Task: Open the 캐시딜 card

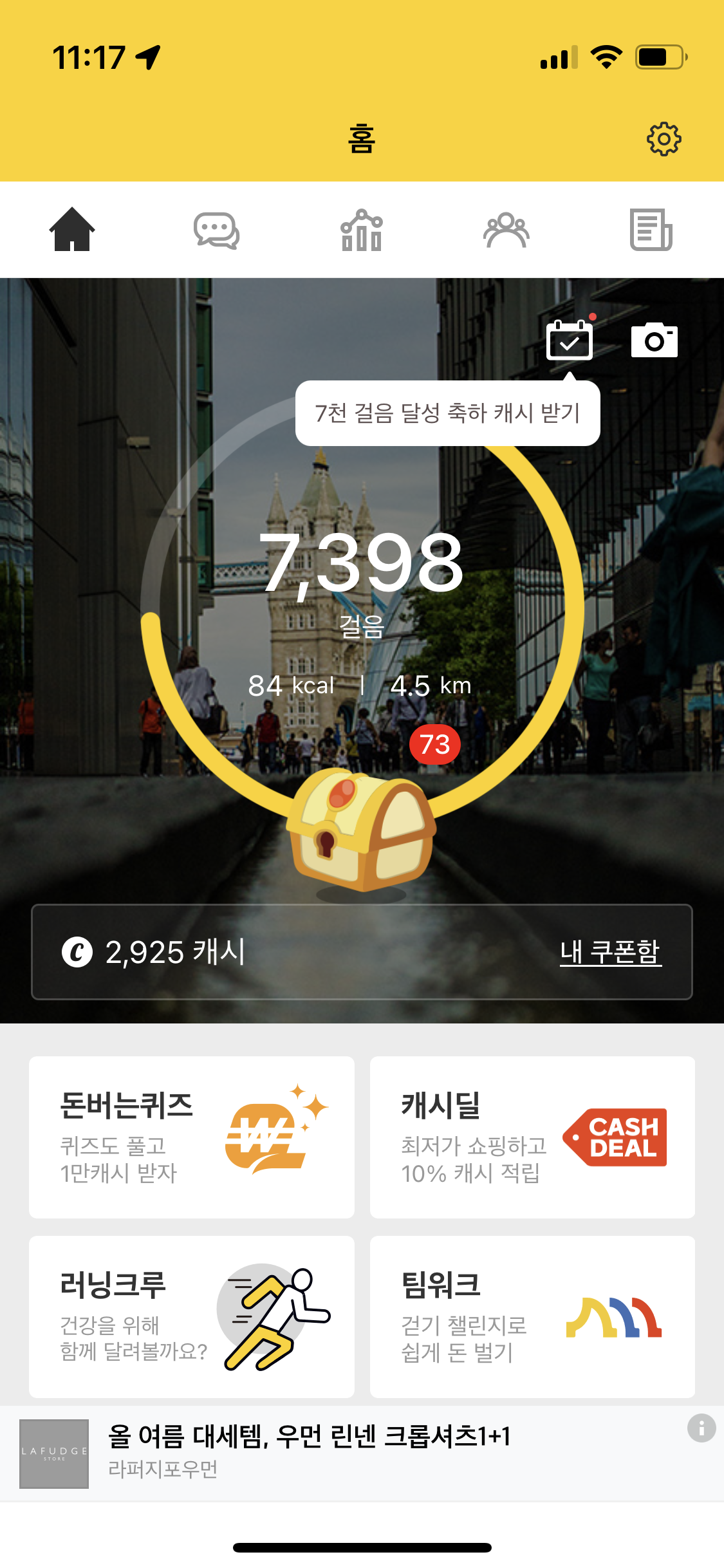Action: pos(532,1137)
